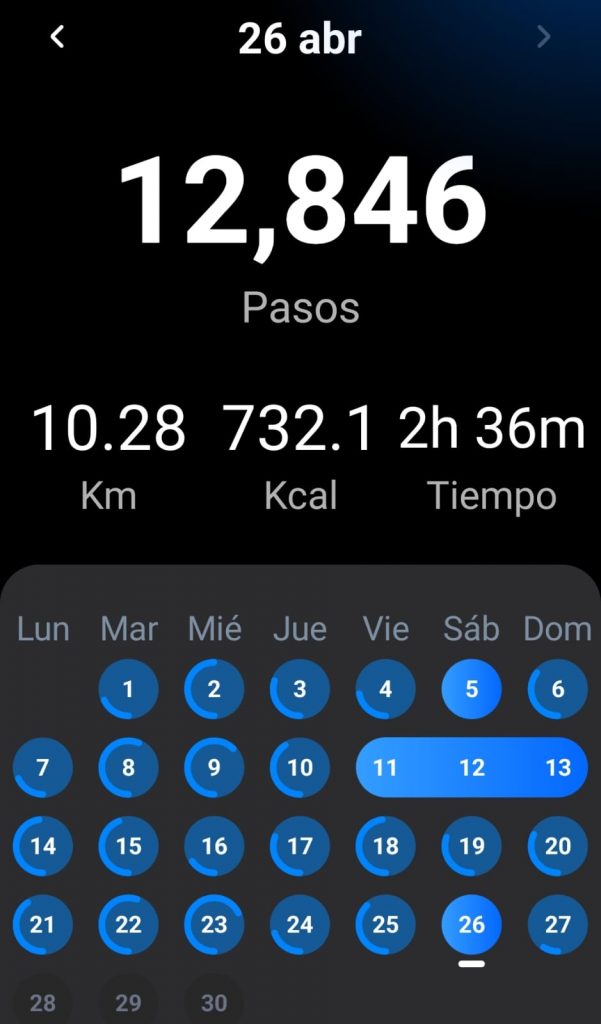Select April 1 in the calendar
Screen dimensions: 601x1024
pyautogui.click(x=128, y=689)
